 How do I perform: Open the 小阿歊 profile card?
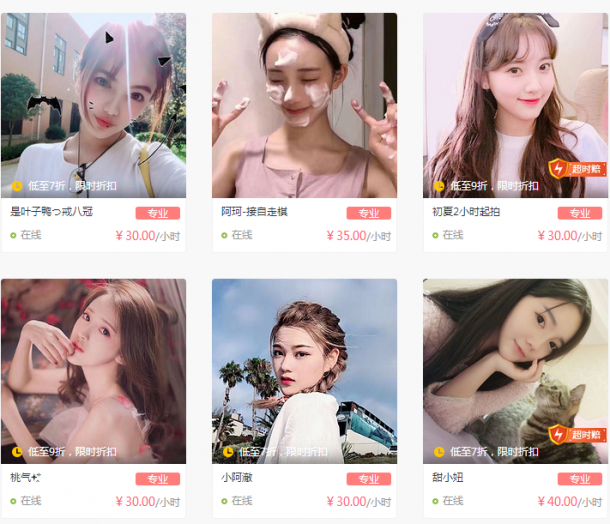[304, 371]
